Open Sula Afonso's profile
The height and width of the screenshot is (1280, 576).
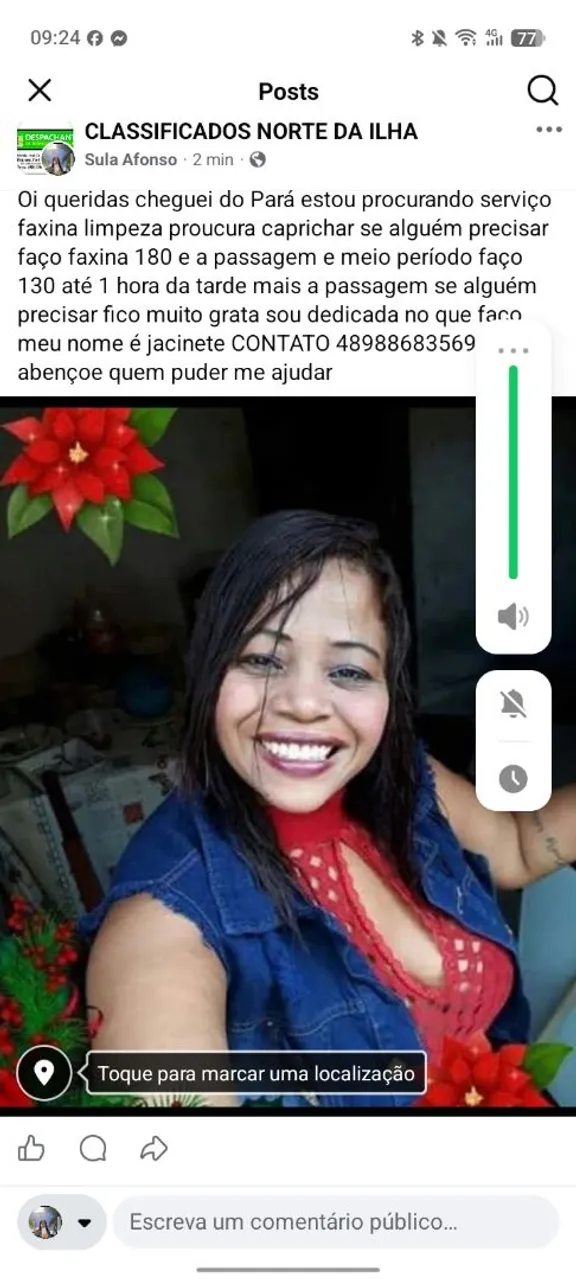tap(131, 159)
